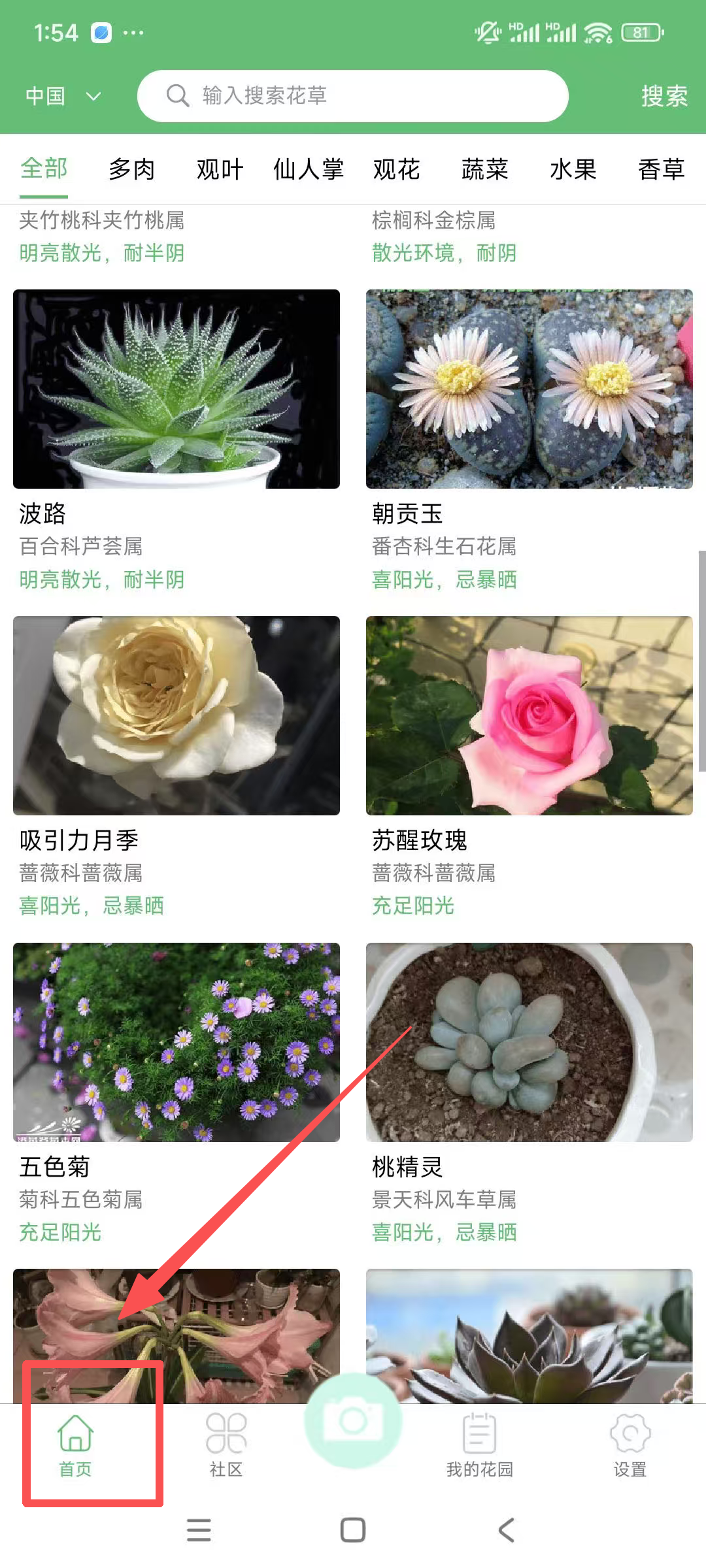Viewport: 706px width, 1568px height.
Task: Select the 观花 category tab
Action: pyautogui.click(x=396, y=169)
